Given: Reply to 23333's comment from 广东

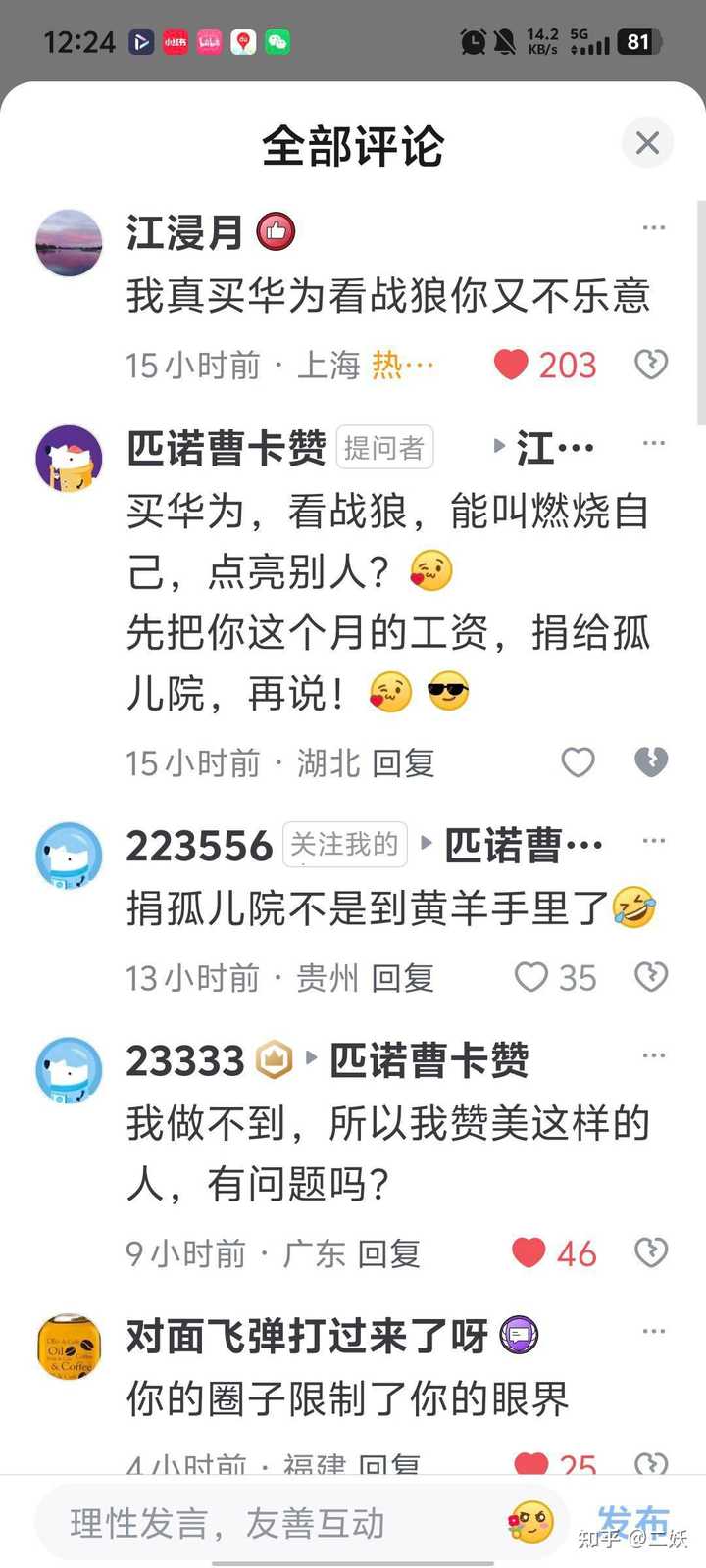Looking at the screenshot, I should coord(389,1253).
